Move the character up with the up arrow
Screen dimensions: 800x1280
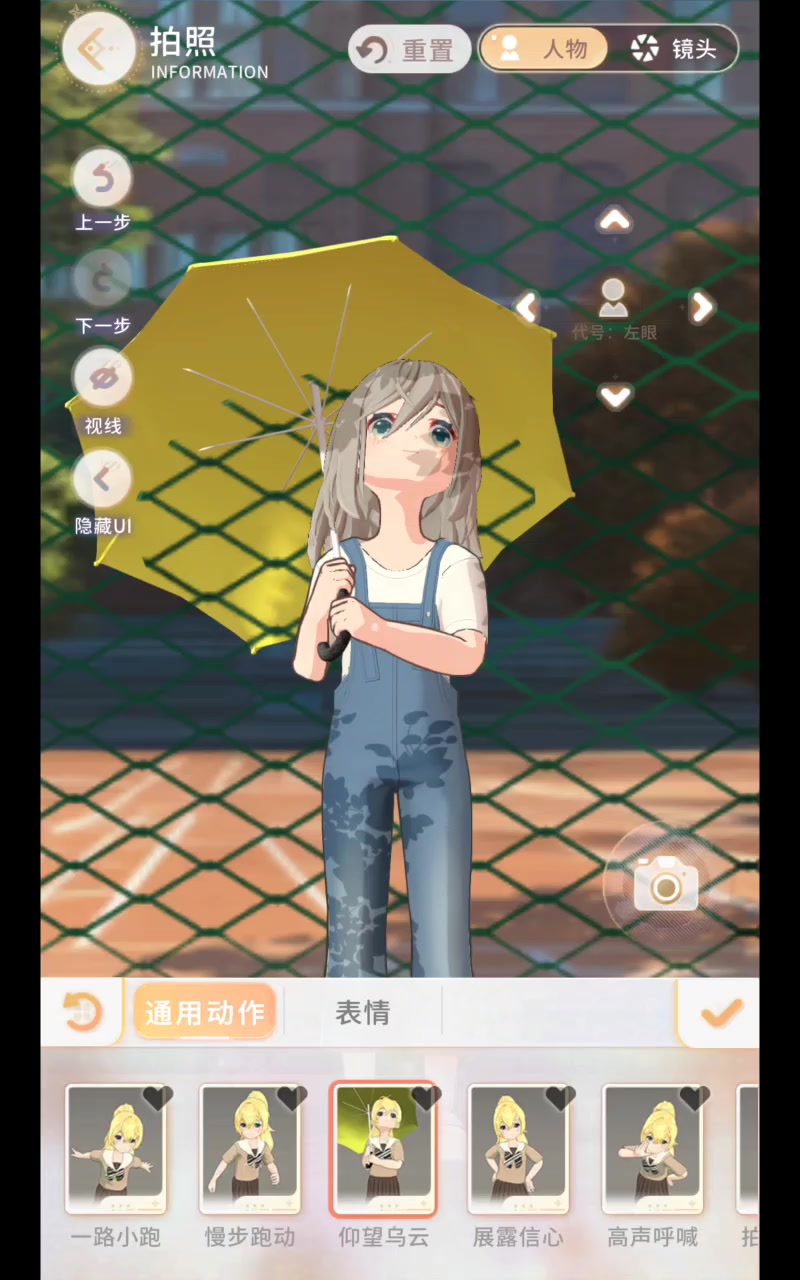(614, 220)
